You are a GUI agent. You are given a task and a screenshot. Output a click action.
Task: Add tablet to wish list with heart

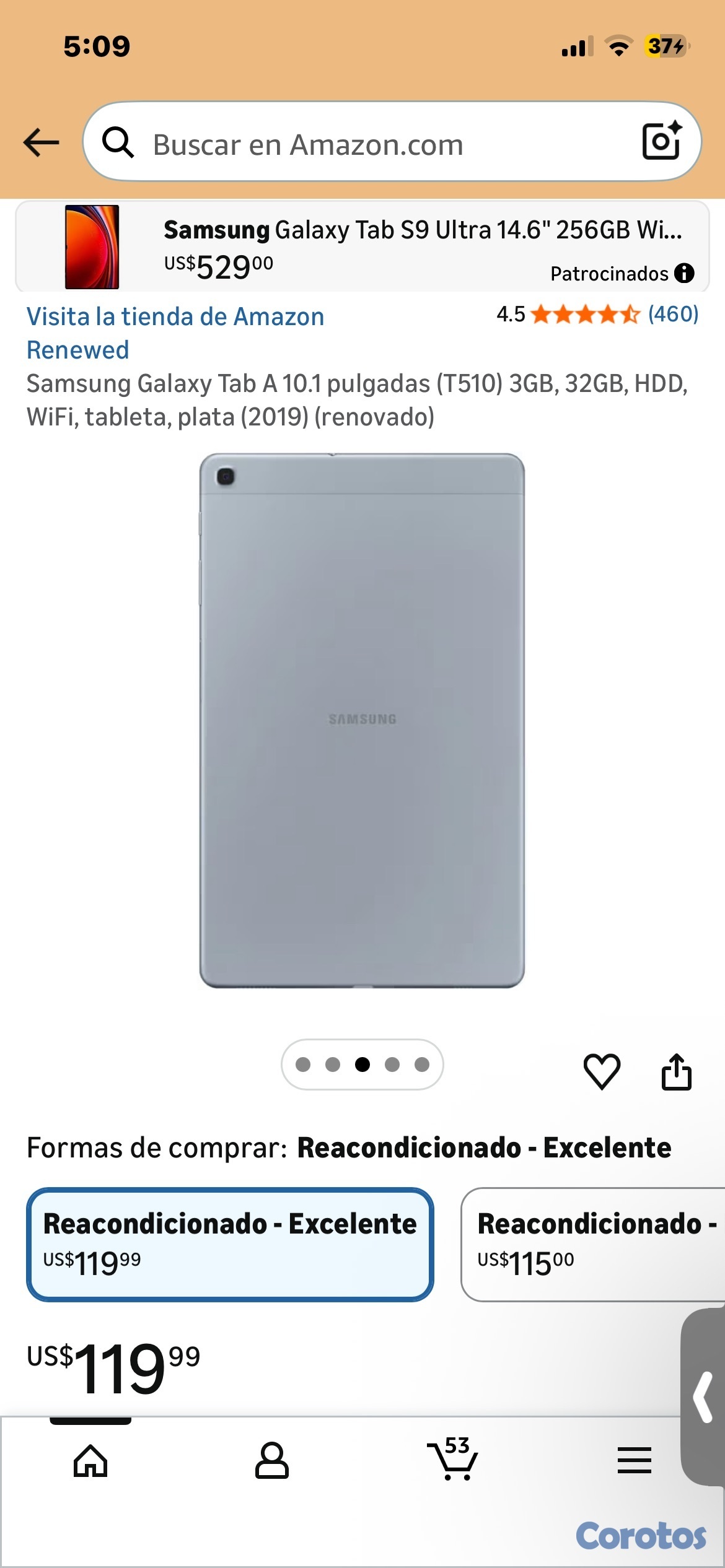coord(602,1071)
